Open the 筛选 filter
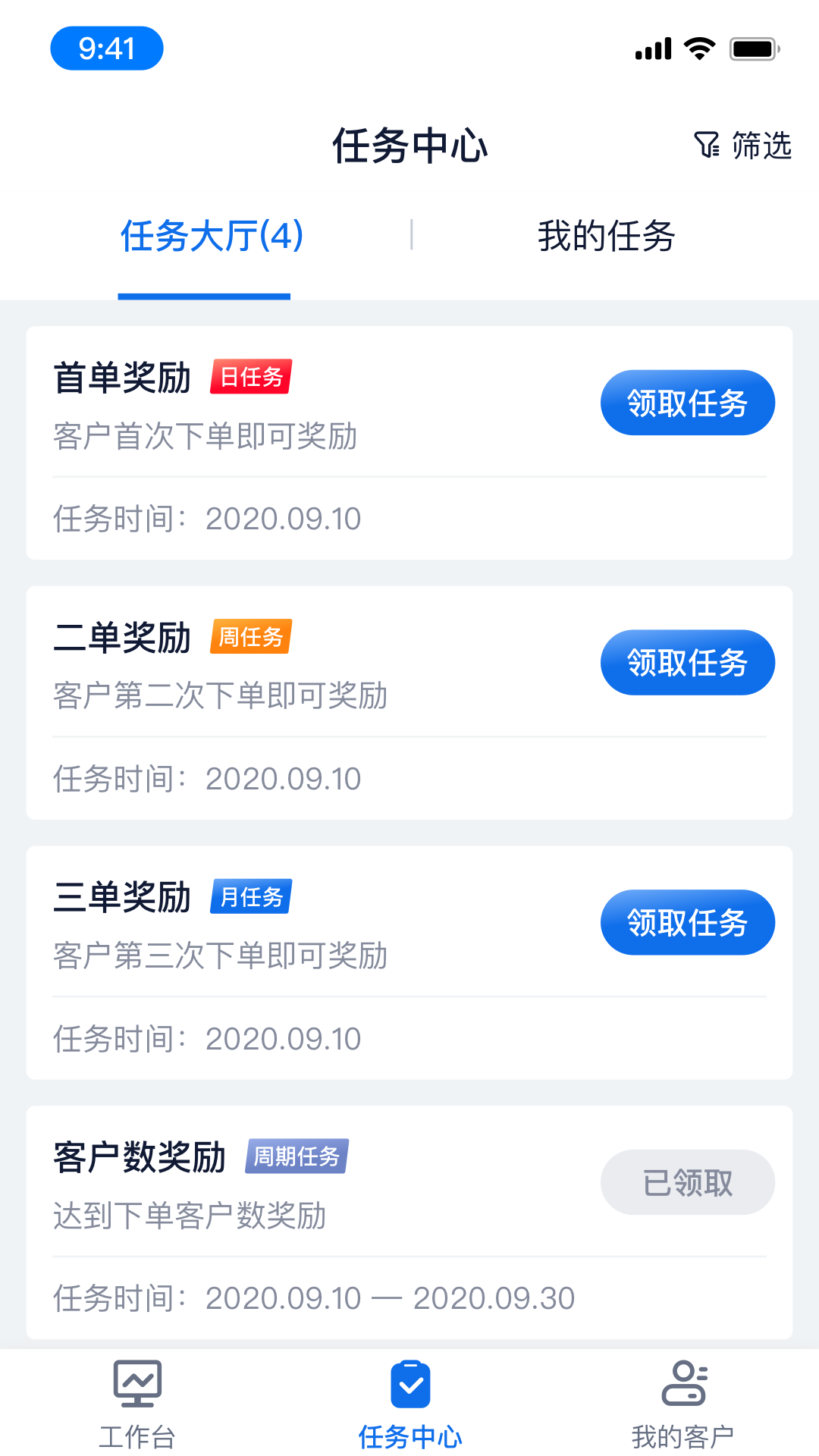The height and width of the screenshot is (1456, 819). 743,145
